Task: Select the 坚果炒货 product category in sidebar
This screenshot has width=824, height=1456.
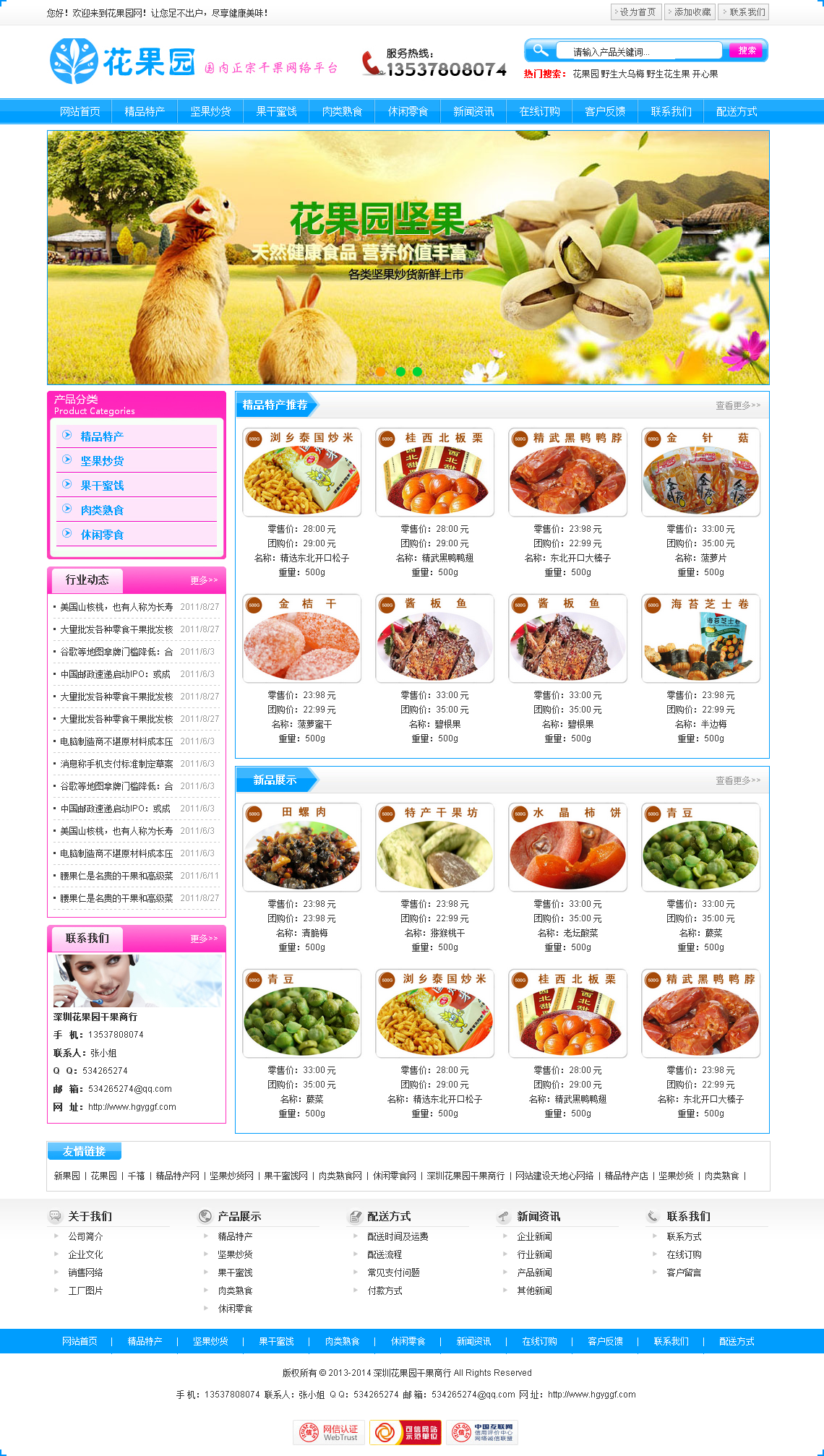Action: (x=102, y=461)
